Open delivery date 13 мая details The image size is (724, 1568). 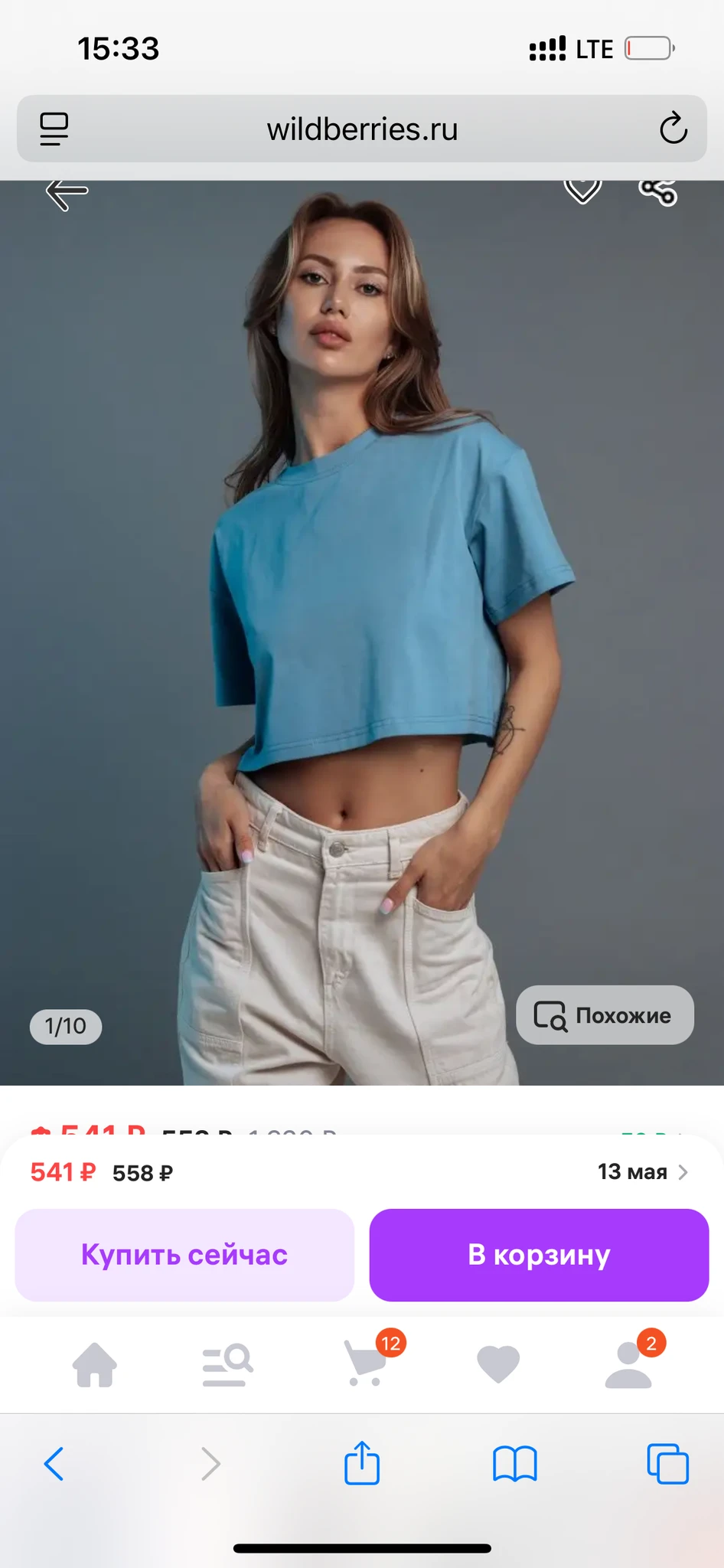pyautogui.click(x=642, y=1172)
